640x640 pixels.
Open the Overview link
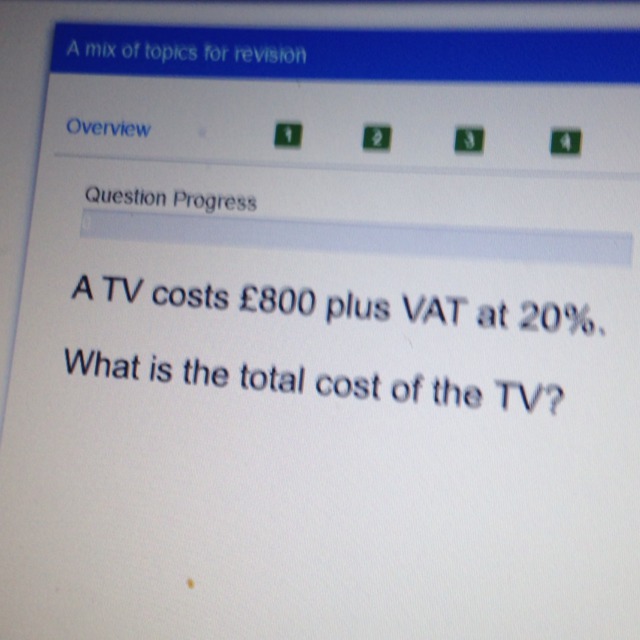coord(109,128)
